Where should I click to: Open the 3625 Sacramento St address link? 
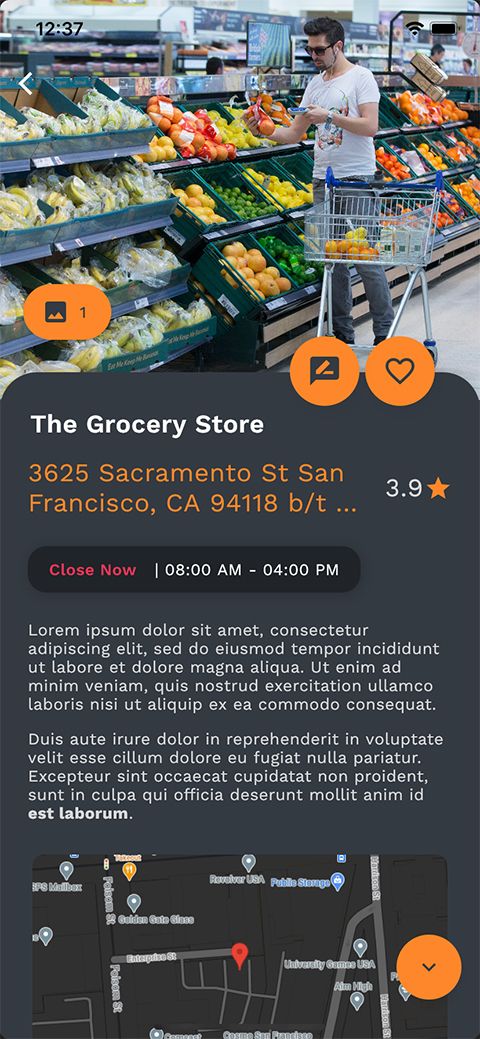193,488
